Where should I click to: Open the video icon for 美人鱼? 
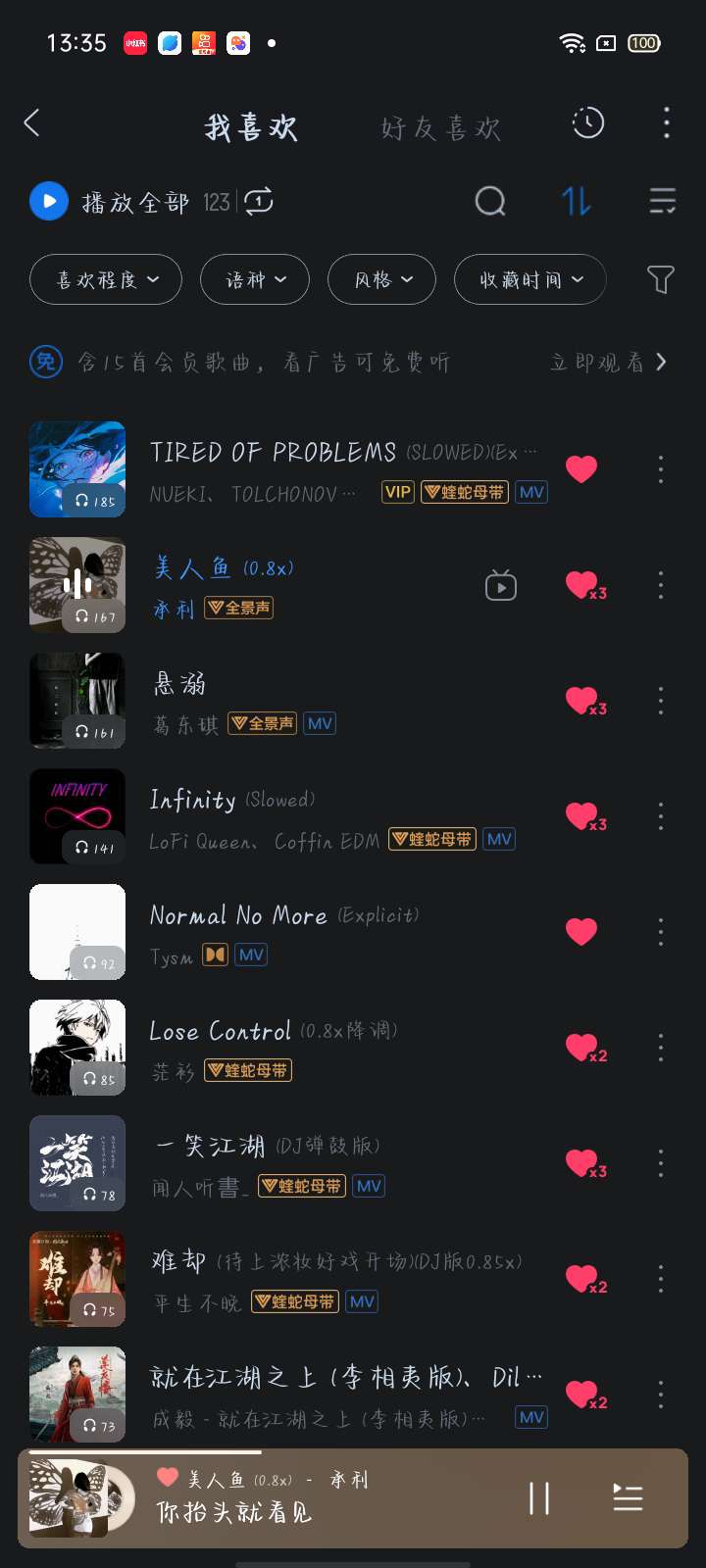(x=501, y=586)
